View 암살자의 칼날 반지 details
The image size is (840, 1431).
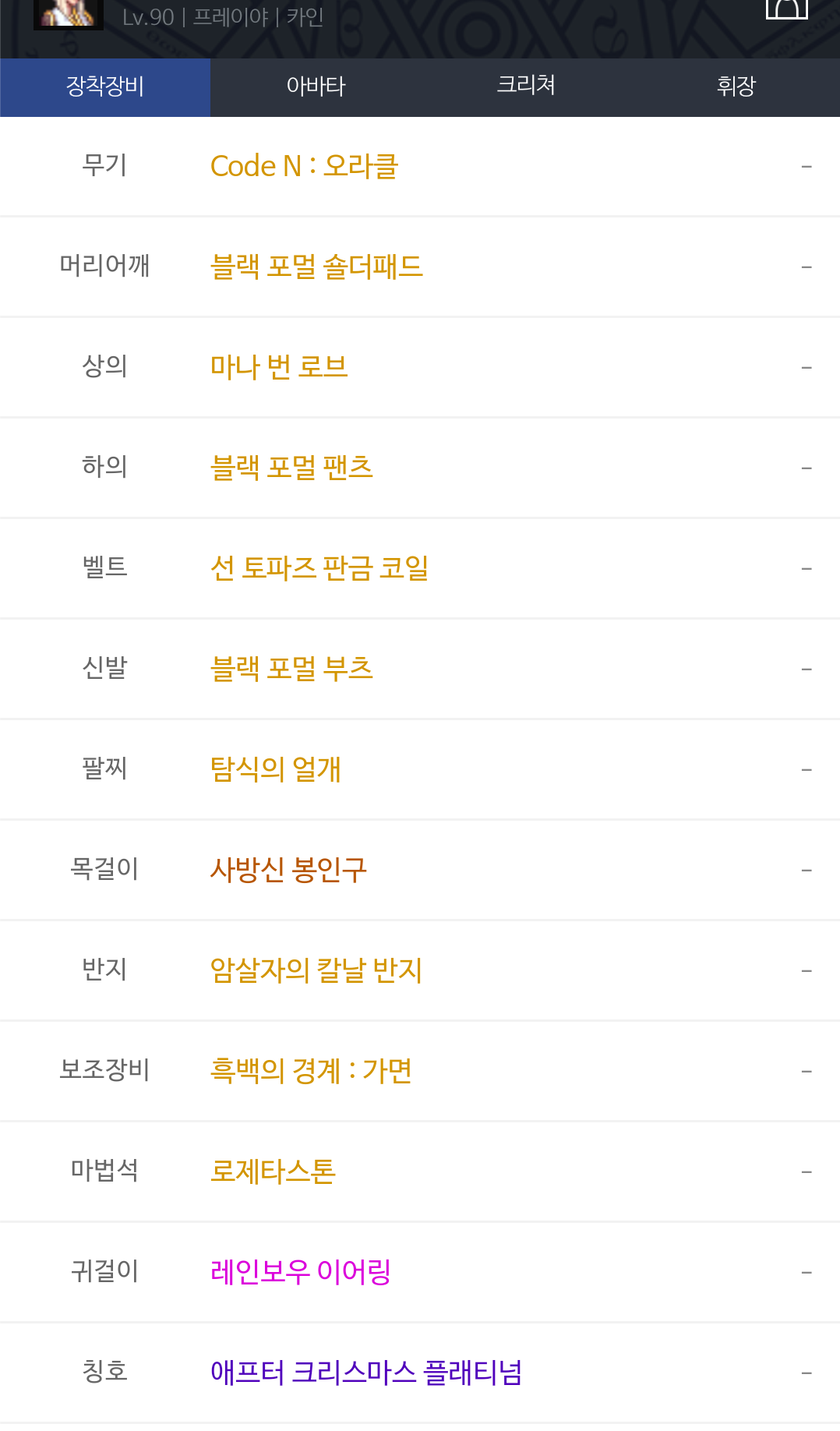point(316,970)
